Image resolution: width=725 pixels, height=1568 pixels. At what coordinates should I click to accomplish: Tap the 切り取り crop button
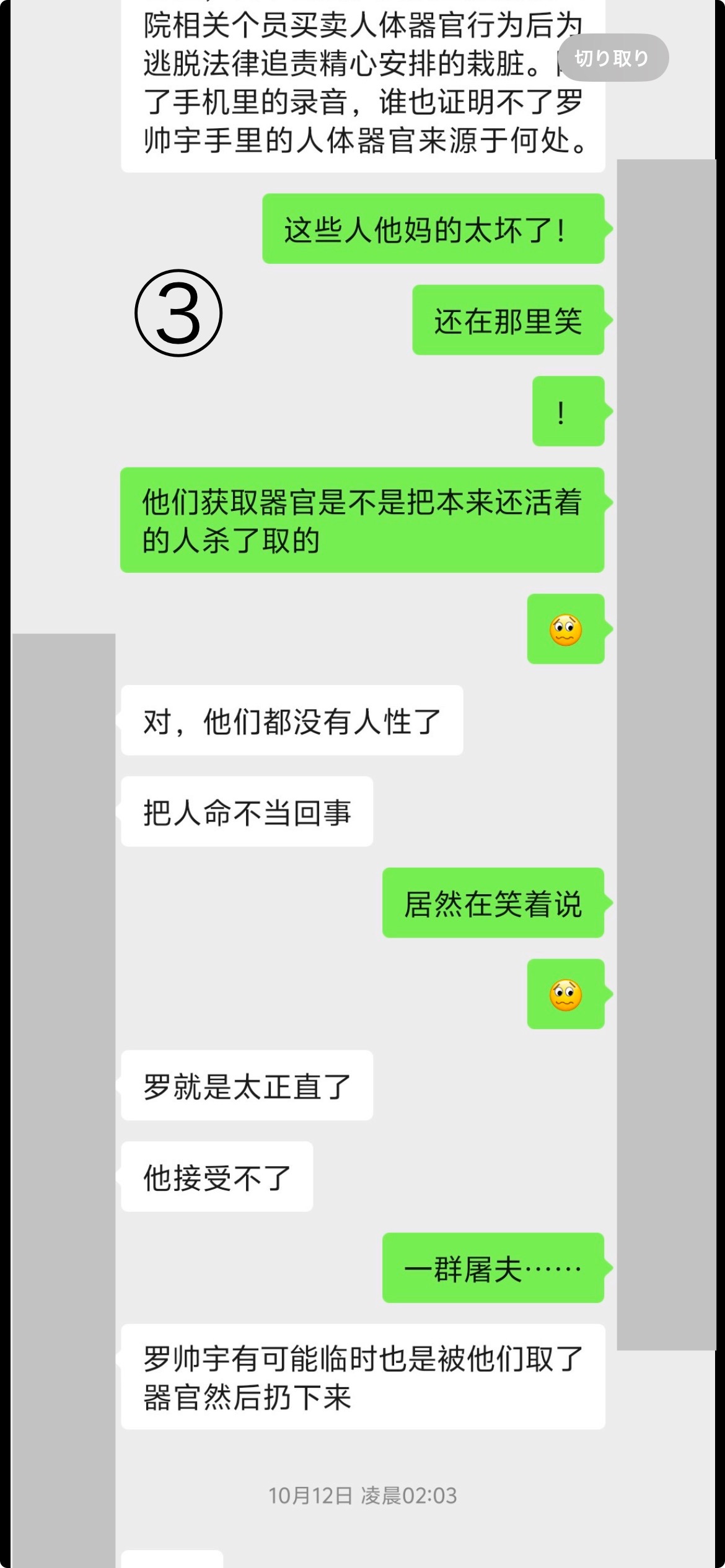(612, 58)
